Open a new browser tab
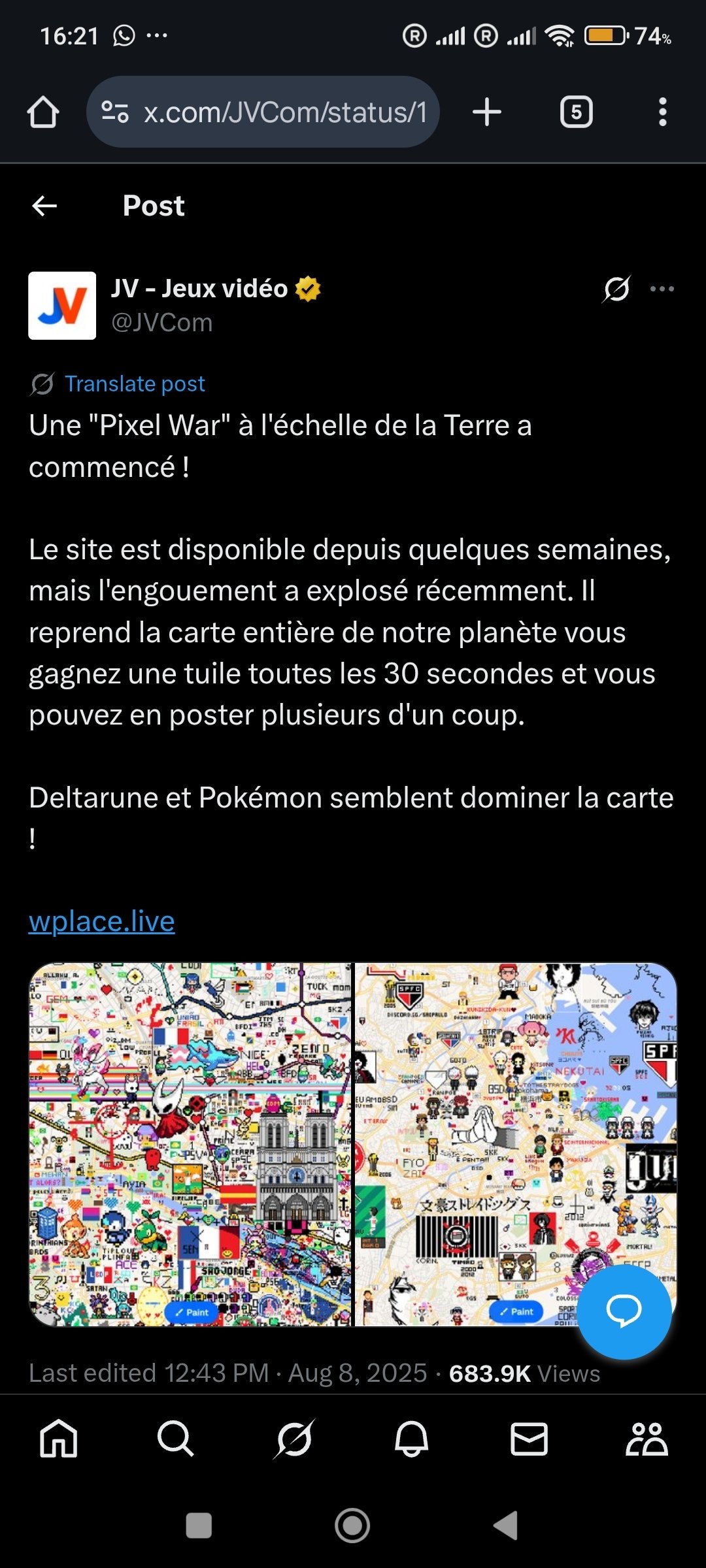The height and width of the screenshot is (1568, 706). tap(487, 112)
